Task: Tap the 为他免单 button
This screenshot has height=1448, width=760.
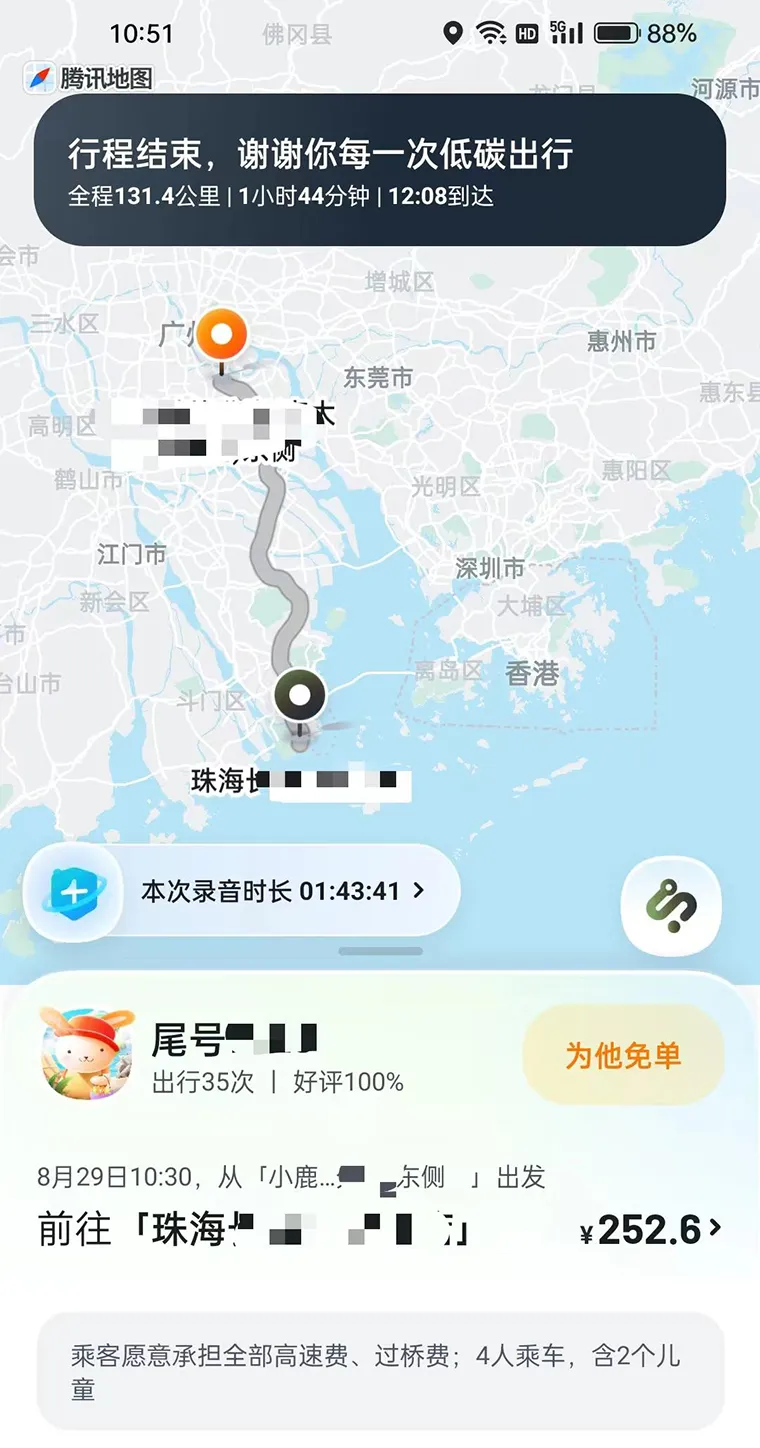Action: [623, 1055]
